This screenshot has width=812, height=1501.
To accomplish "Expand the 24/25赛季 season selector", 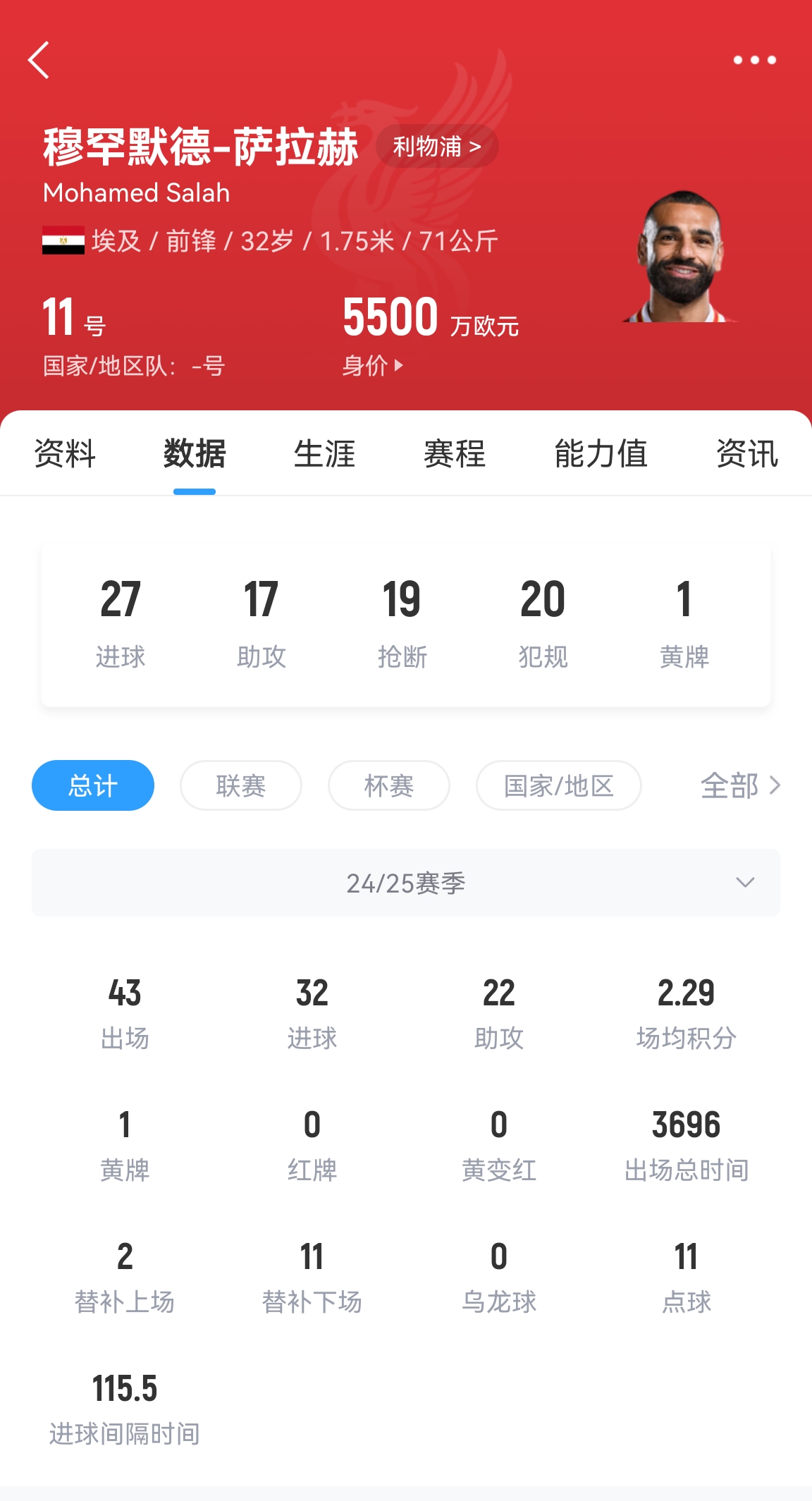I will [406, 883].
